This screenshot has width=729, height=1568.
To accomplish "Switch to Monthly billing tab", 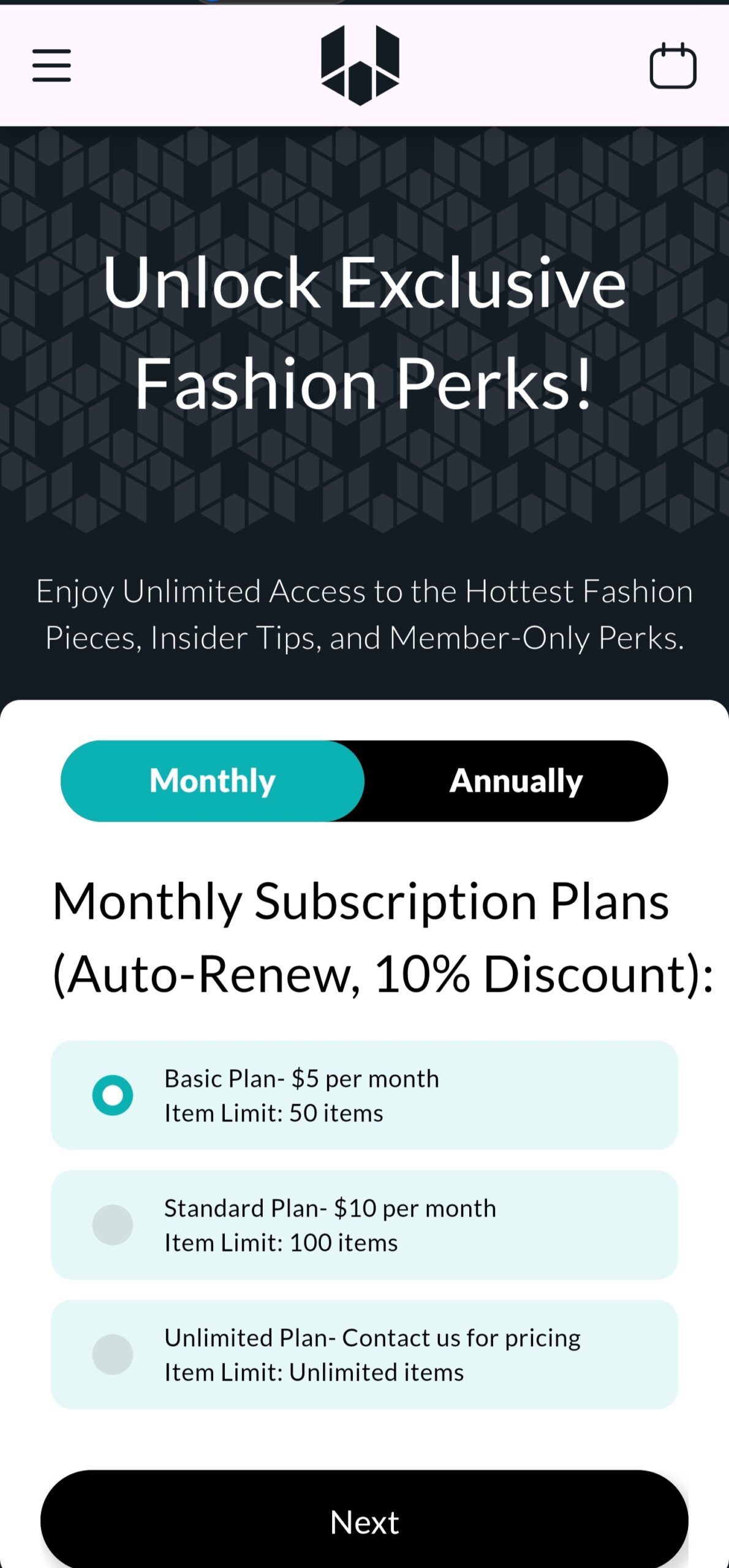I will pos(213,781).
